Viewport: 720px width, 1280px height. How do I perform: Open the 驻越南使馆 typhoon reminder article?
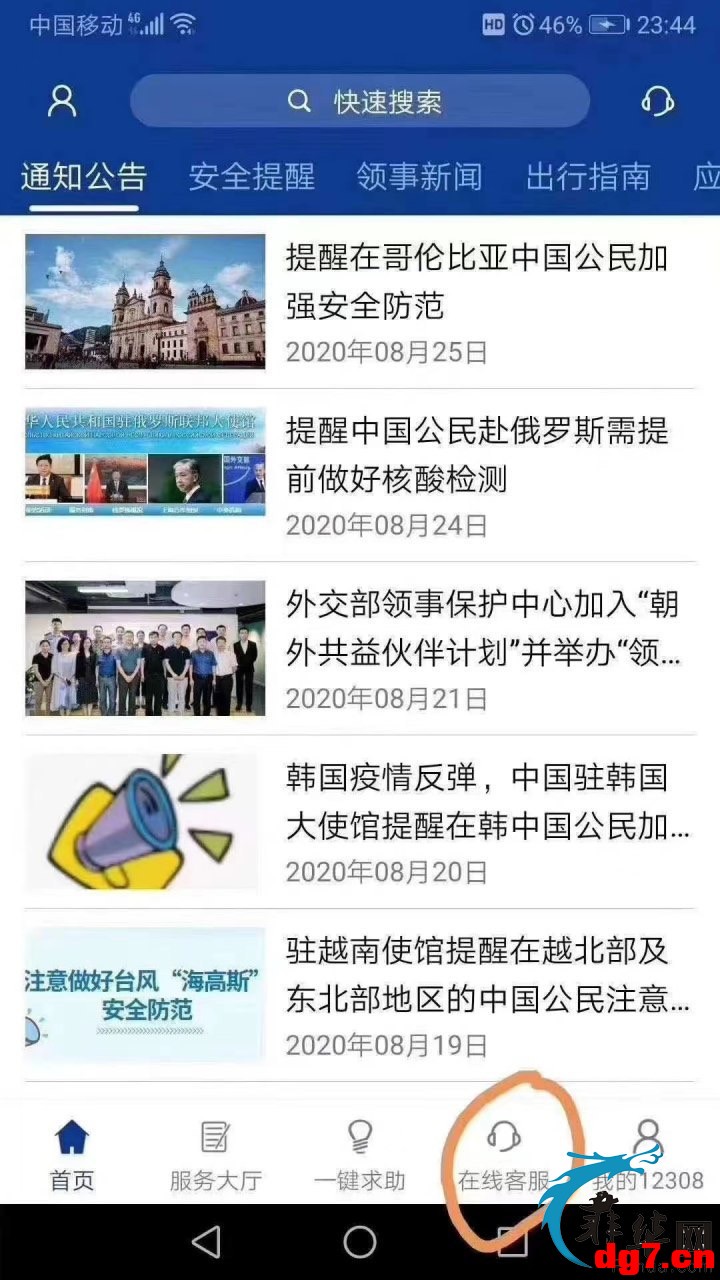click(x=360, y=996)
